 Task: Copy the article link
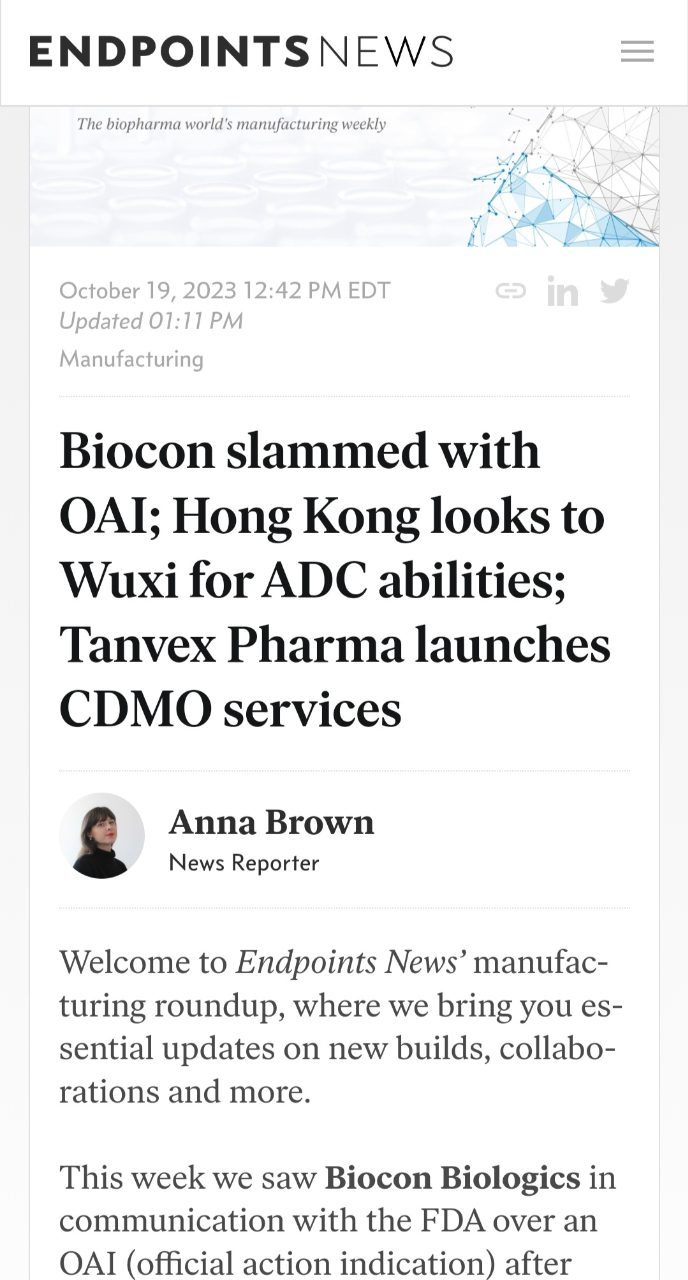[511, 291]
